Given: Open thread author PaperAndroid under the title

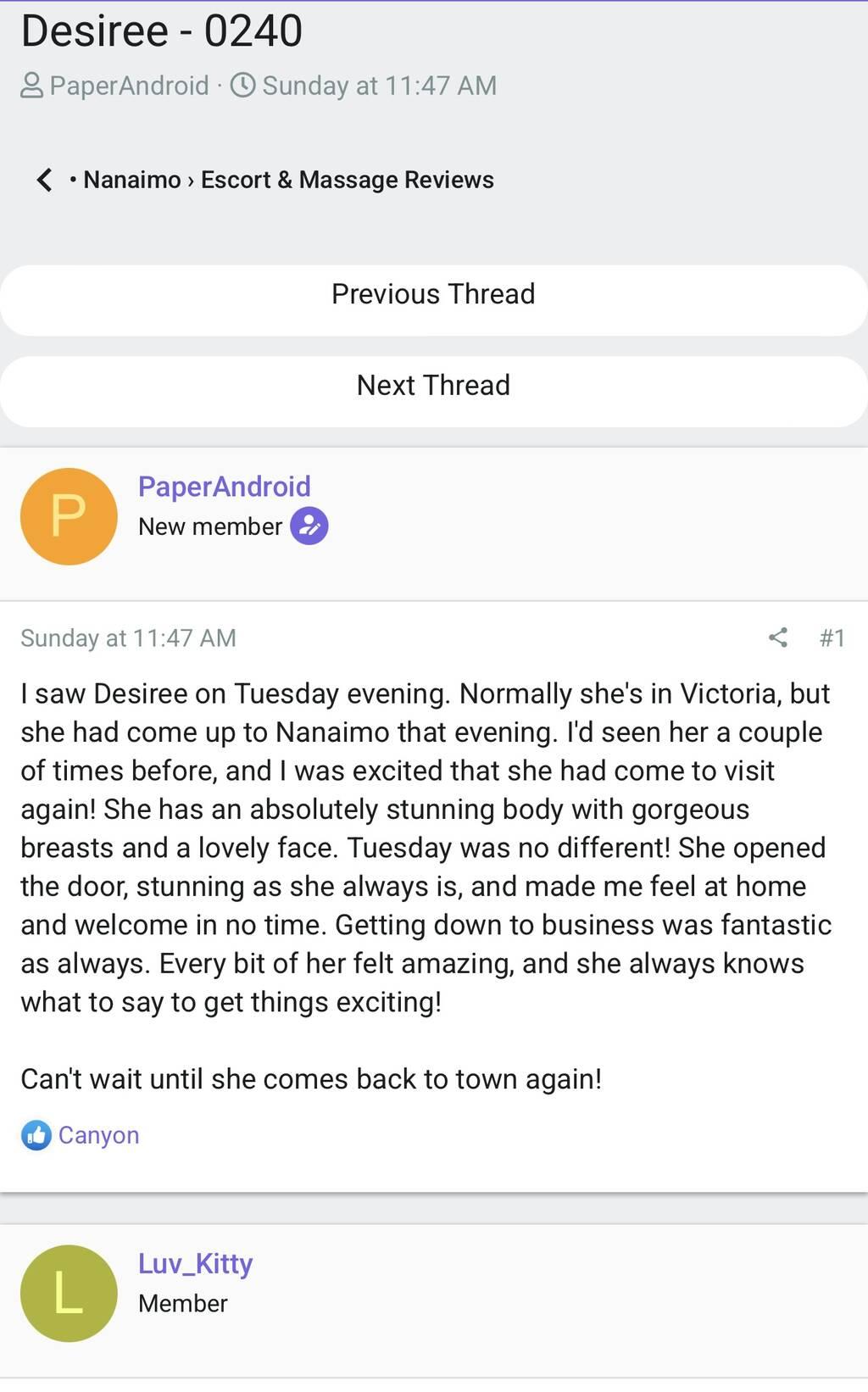Looking at the screenshot, I should [129, 86].
